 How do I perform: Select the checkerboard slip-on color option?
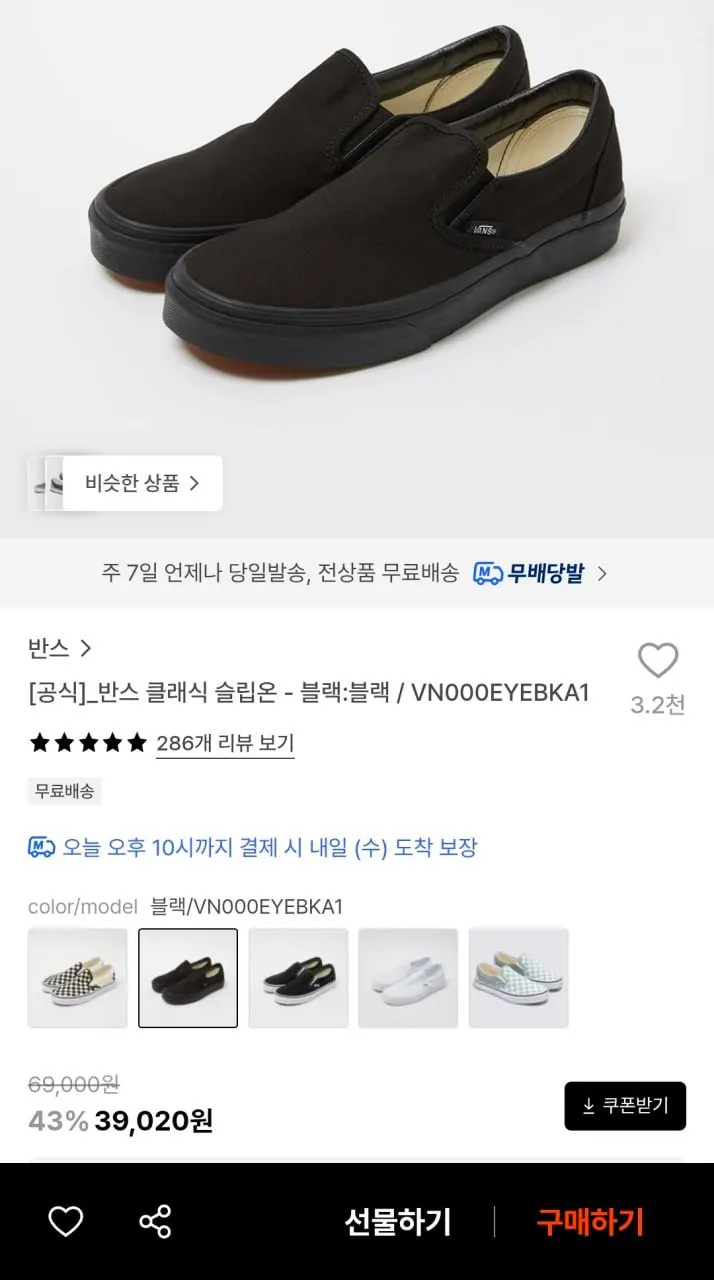click(78, 978)
